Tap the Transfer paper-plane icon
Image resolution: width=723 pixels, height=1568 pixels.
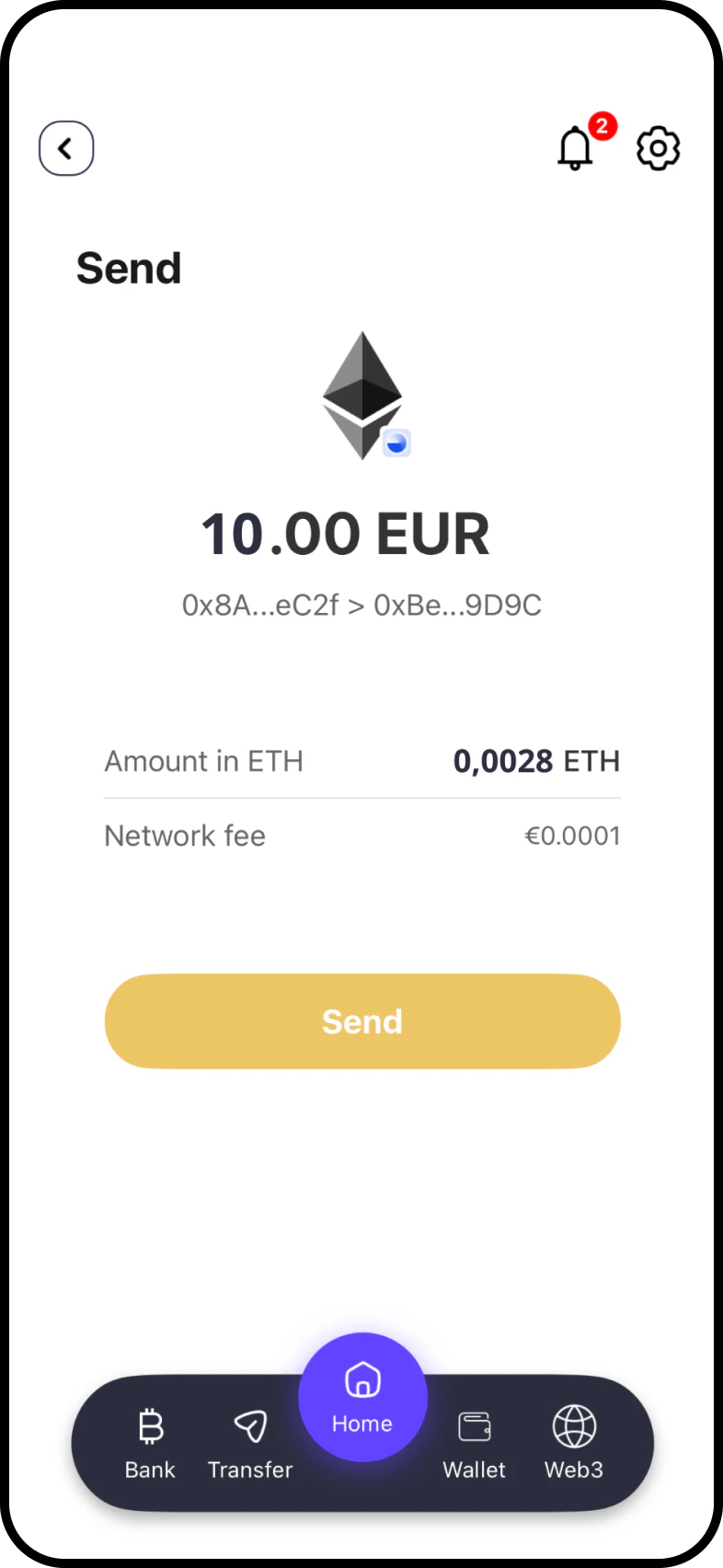(x=250, y=1425)
